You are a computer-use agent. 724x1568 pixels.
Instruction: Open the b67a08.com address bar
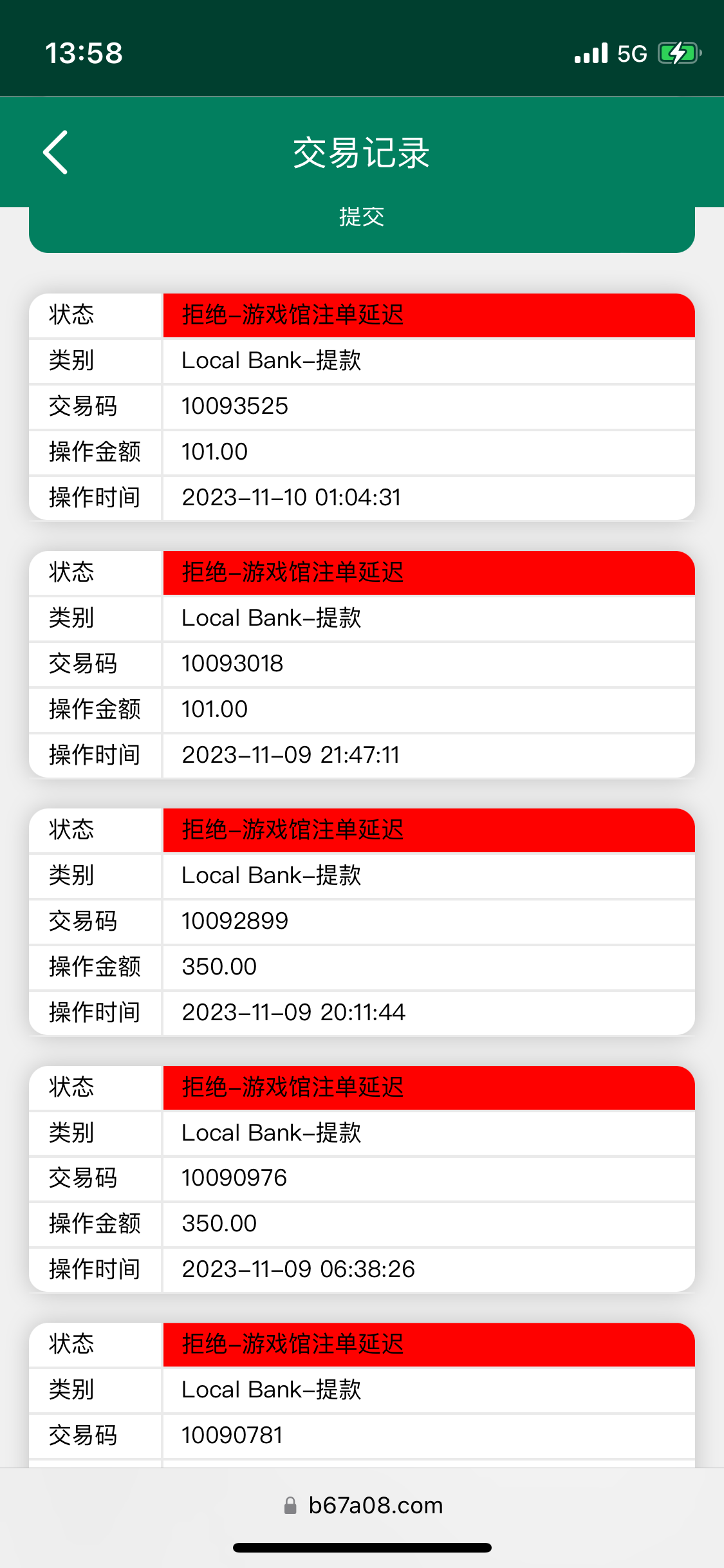[x=375, y=1506]
